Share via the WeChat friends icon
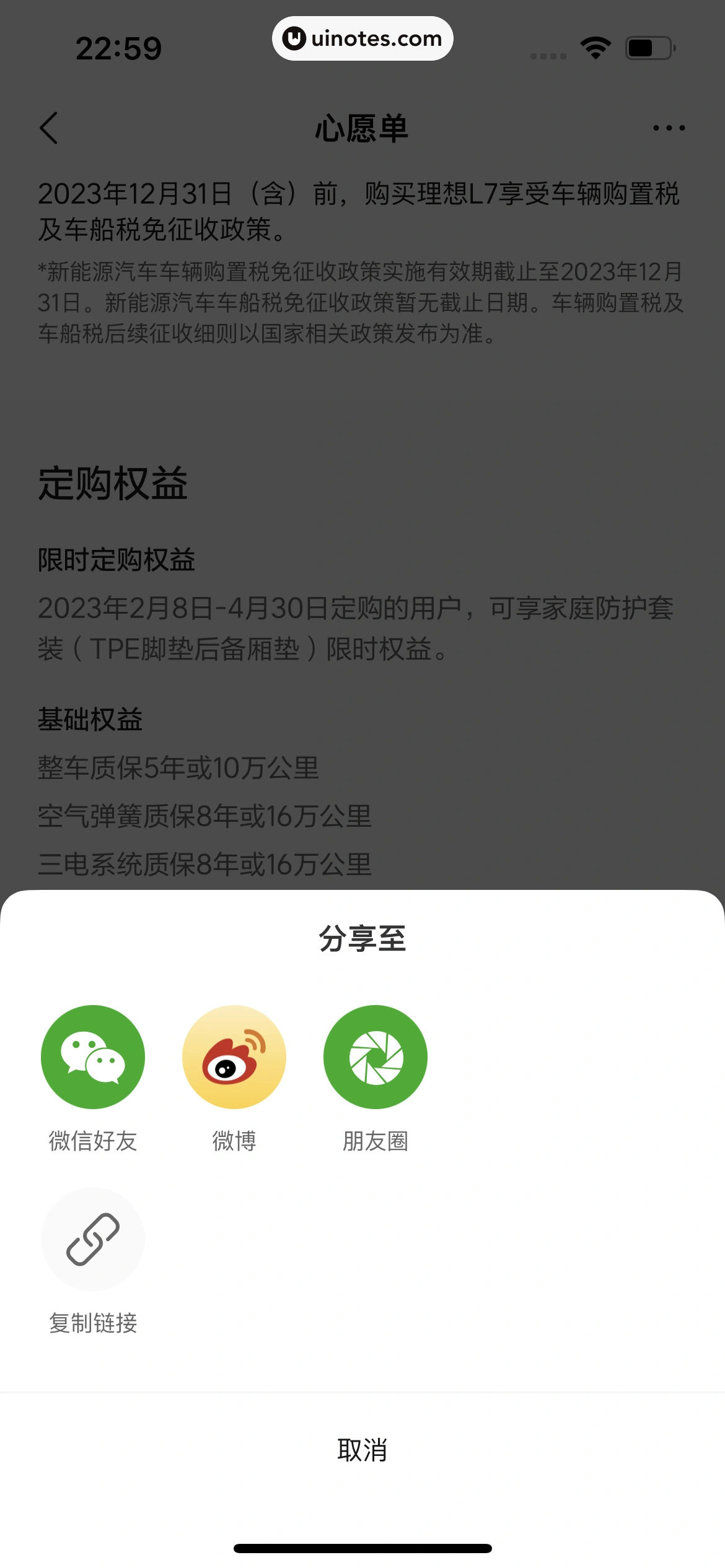725x1568 pixels. tap(92, 1057)
